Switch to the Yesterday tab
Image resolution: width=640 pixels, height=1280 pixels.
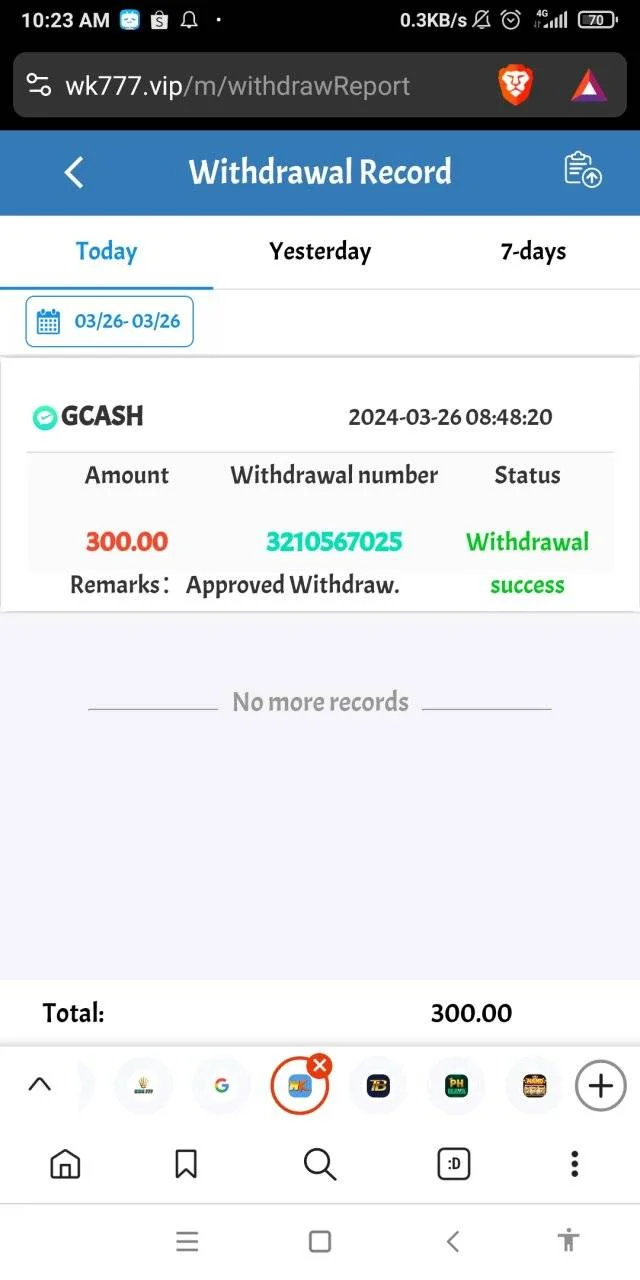click(320, 252)
